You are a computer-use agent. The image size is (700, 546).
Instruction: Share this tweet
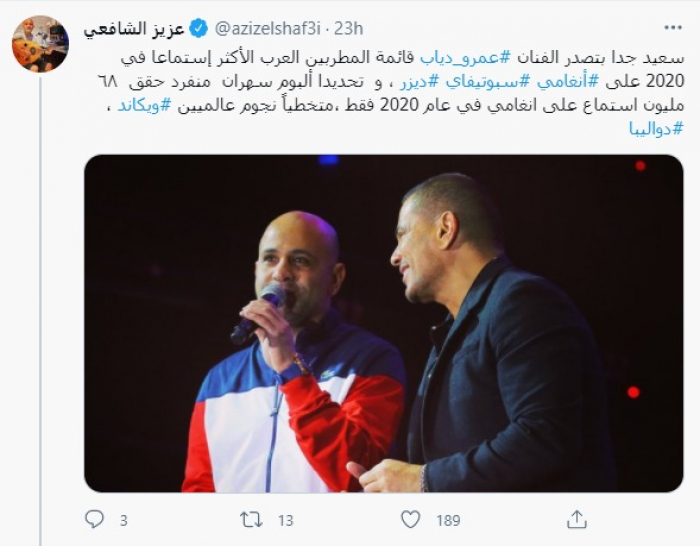coord(577,519)
